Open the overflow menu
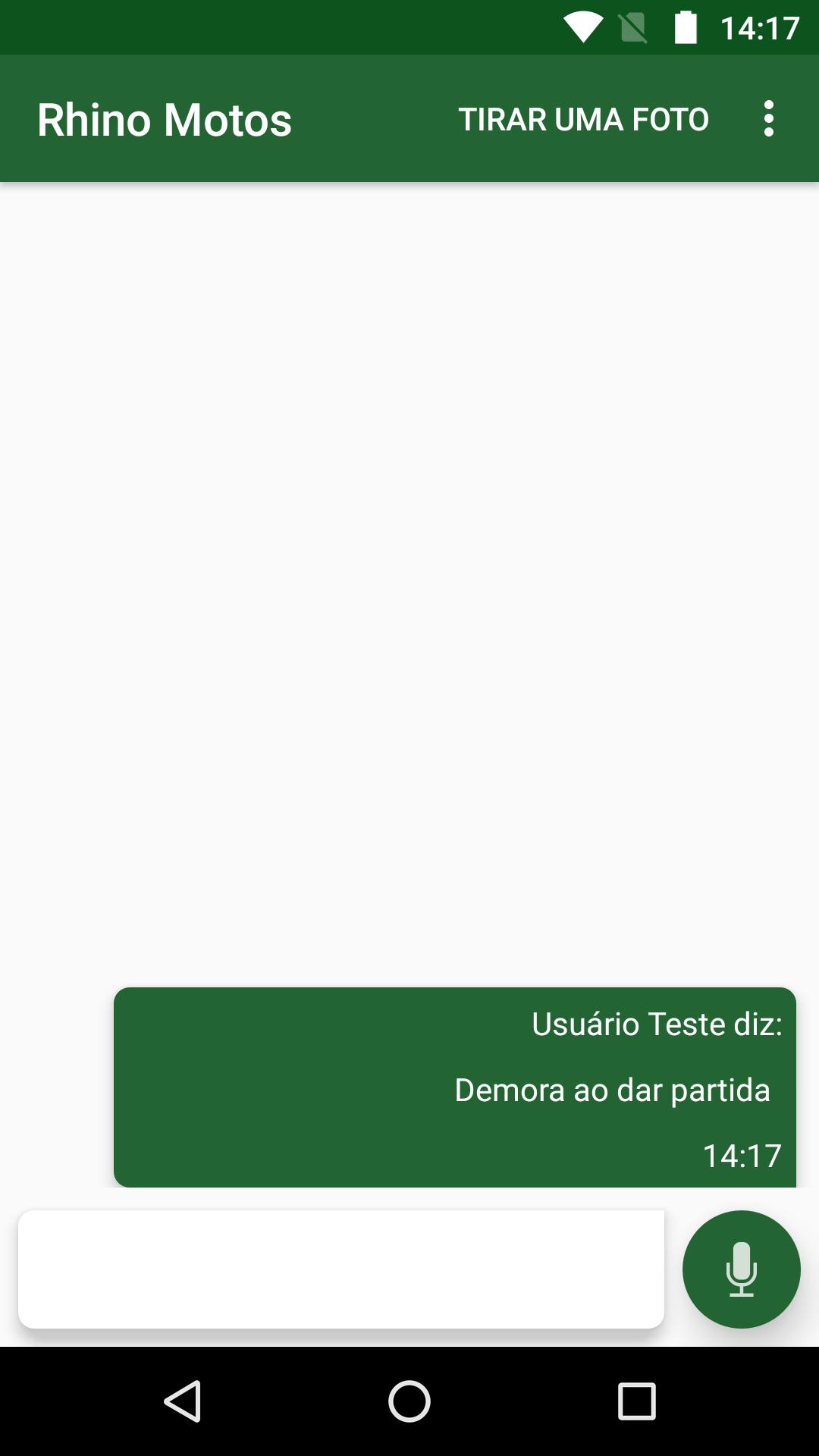 (x=768, y=119)
